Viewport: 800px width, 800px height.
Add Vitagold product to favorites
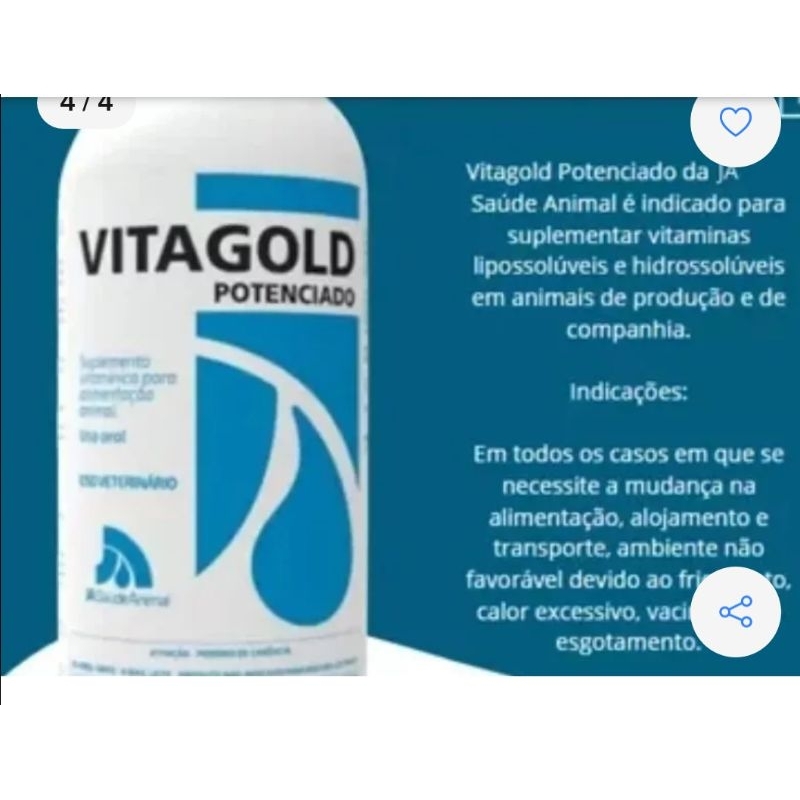[x=735, y=122]
